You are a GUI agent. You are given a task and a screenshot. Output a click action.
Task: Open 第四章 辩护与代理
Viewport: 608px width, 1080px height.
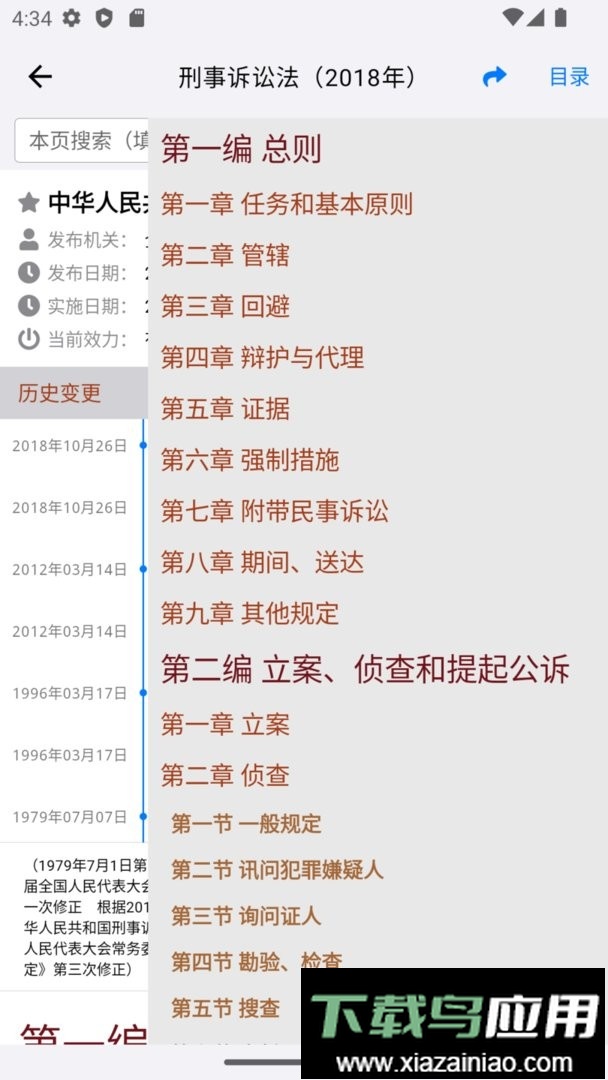click(x=262, y=357)
